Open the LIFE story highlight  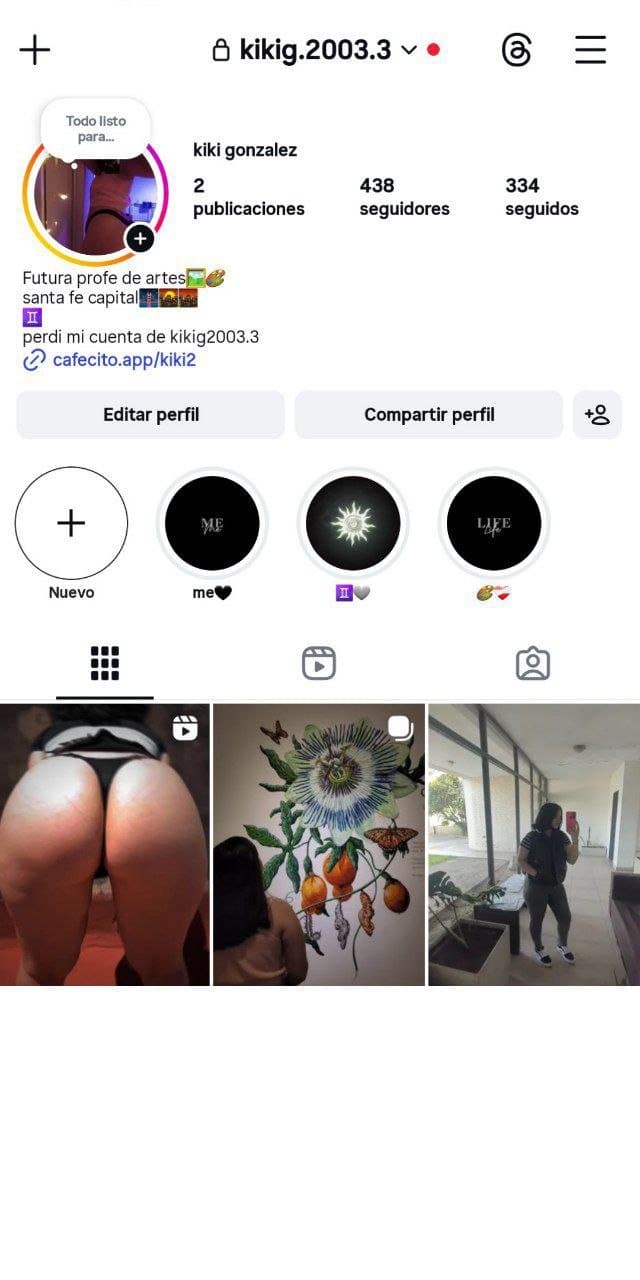tap(494, 523)
